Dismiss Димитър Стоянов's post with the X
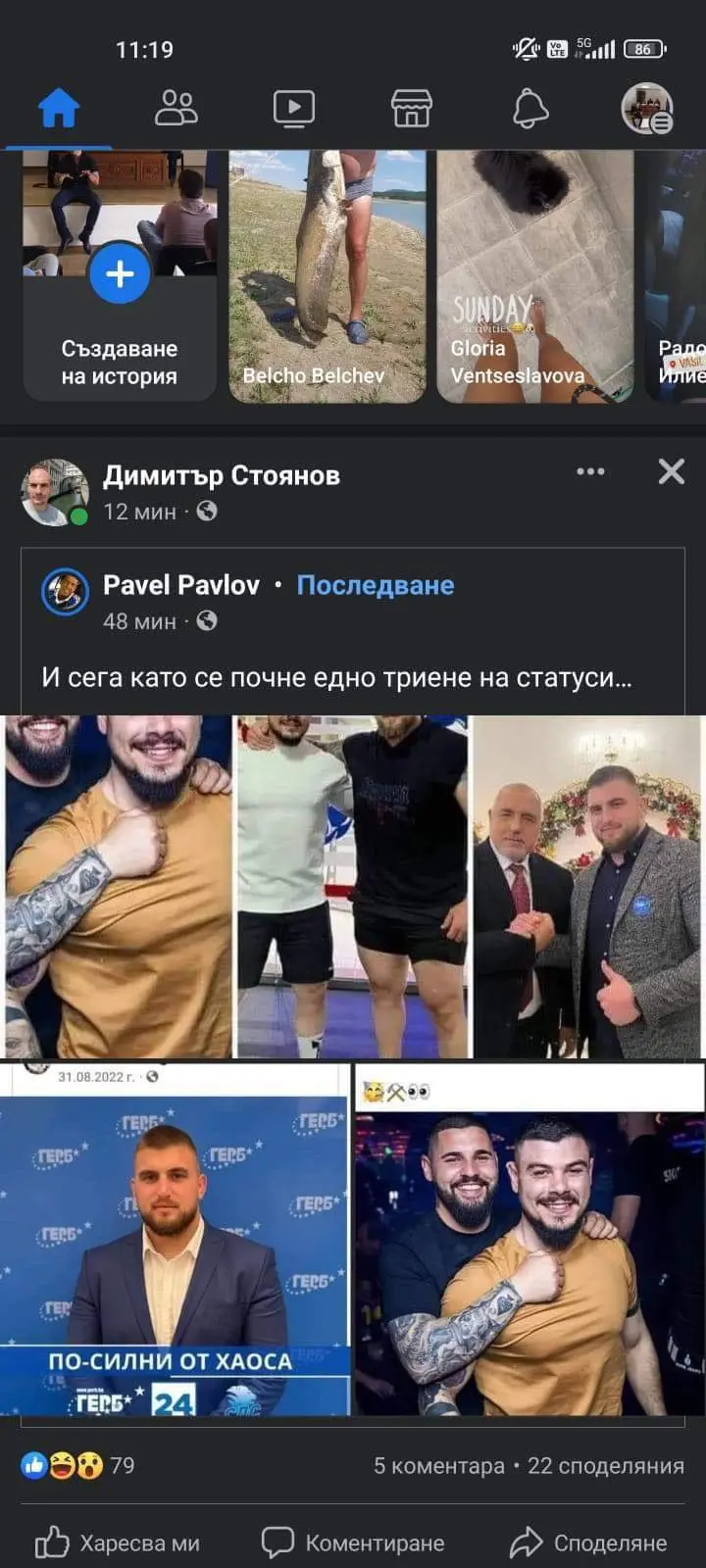 (672, 472)
